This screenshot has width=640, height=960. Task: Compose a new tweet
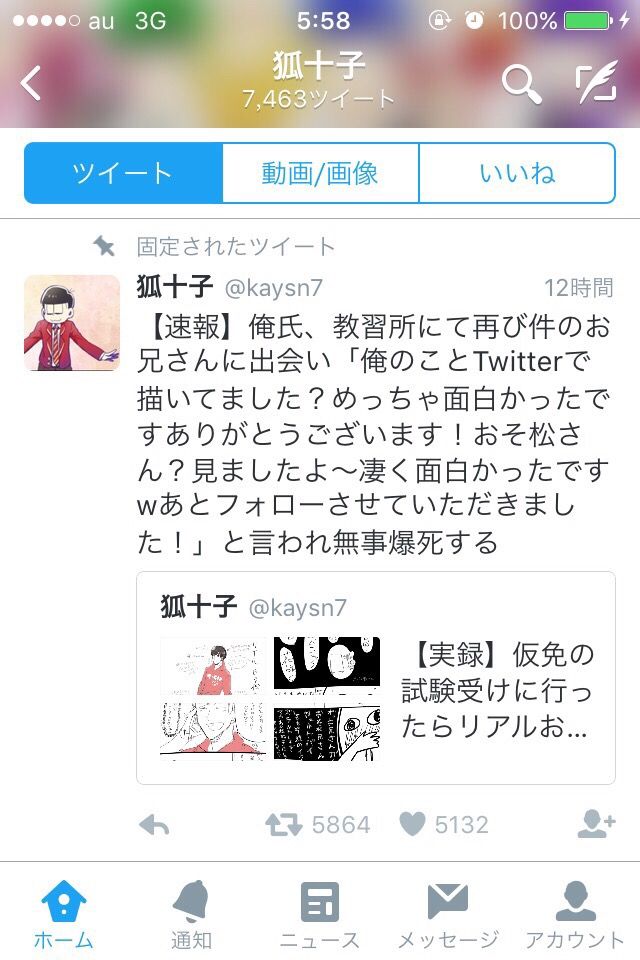[597, 84]
